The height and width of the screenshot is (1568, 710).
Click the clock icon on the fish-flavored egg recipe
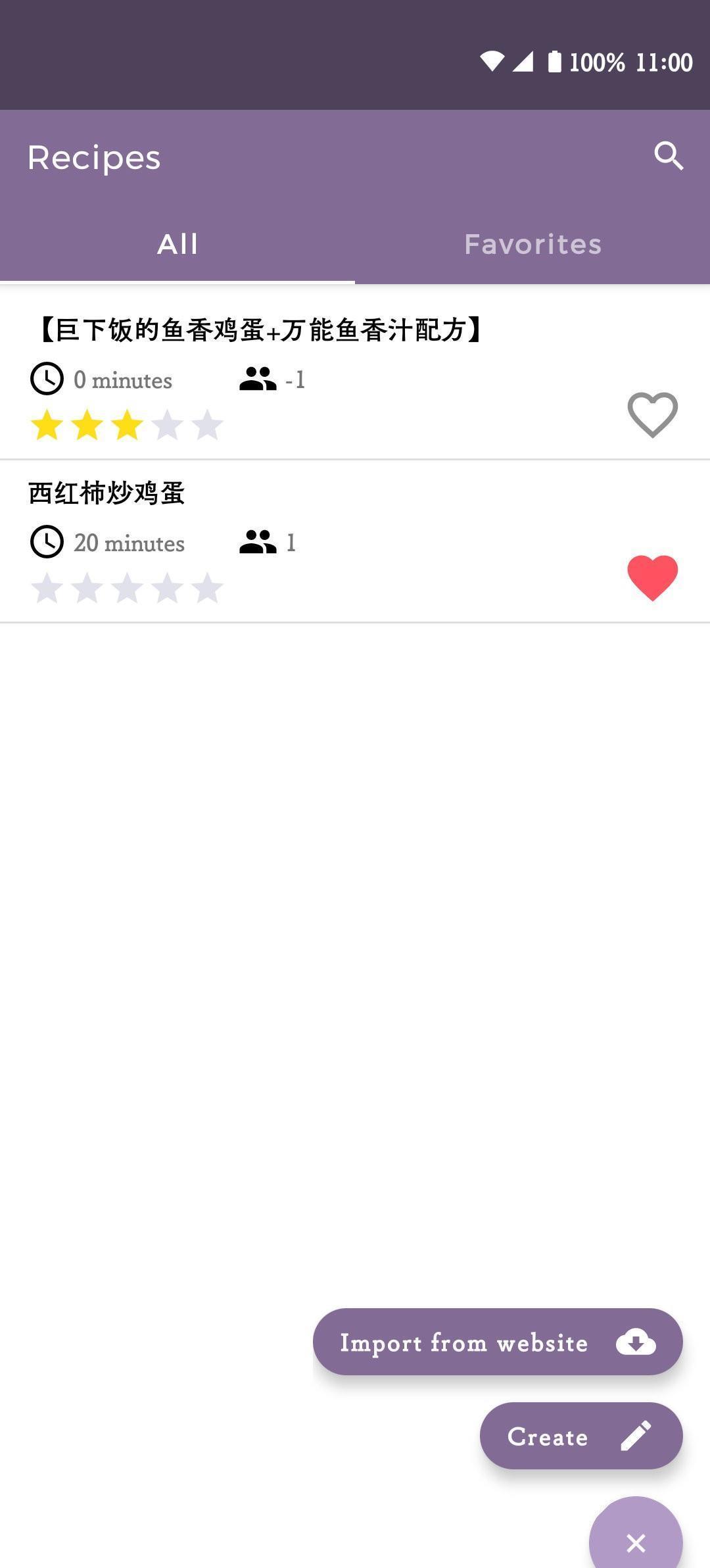coord(46,378)
